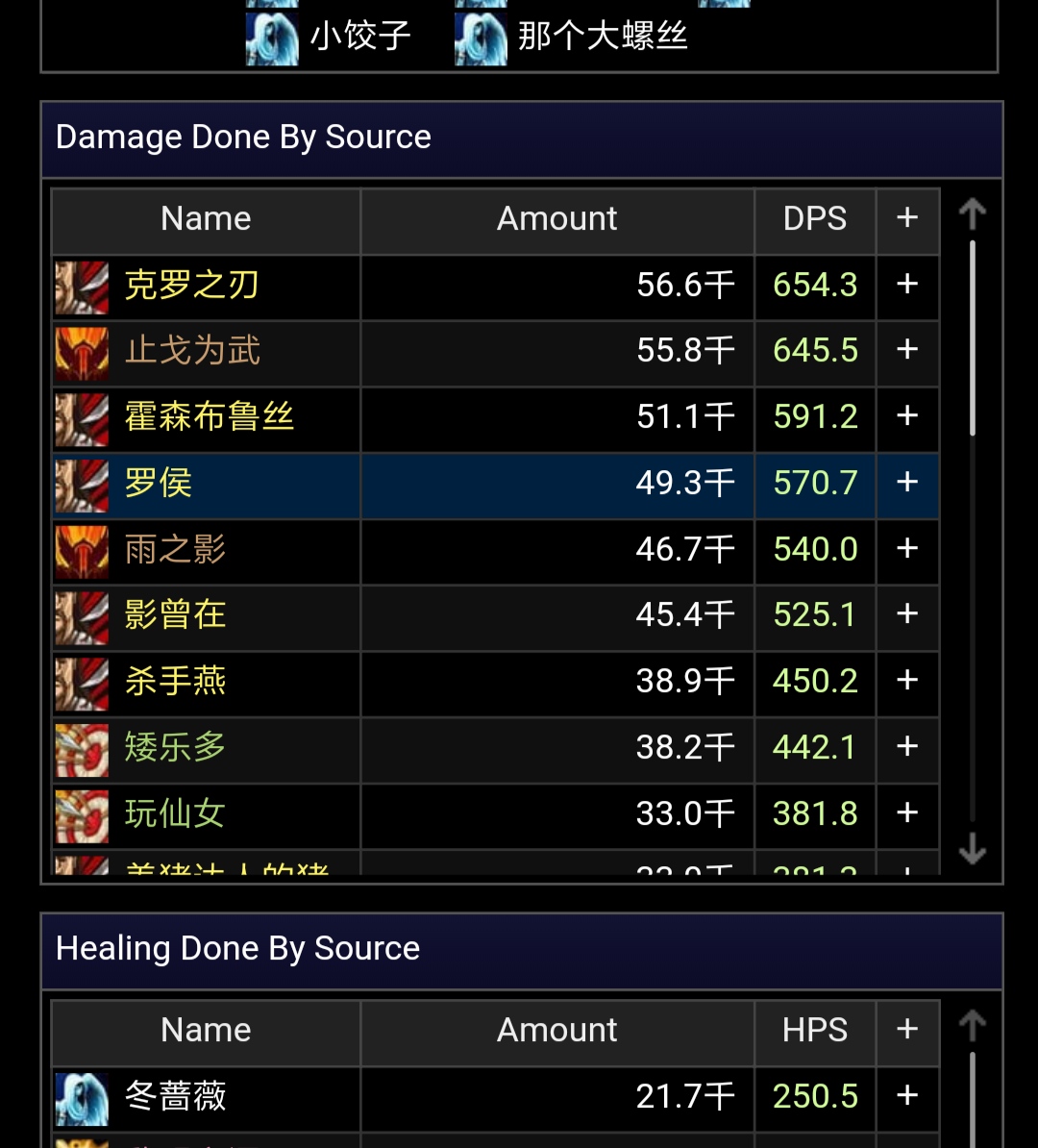1038x1148 pixels.
Task: Sort the damage table by DPS
Action: coord(814,219)
